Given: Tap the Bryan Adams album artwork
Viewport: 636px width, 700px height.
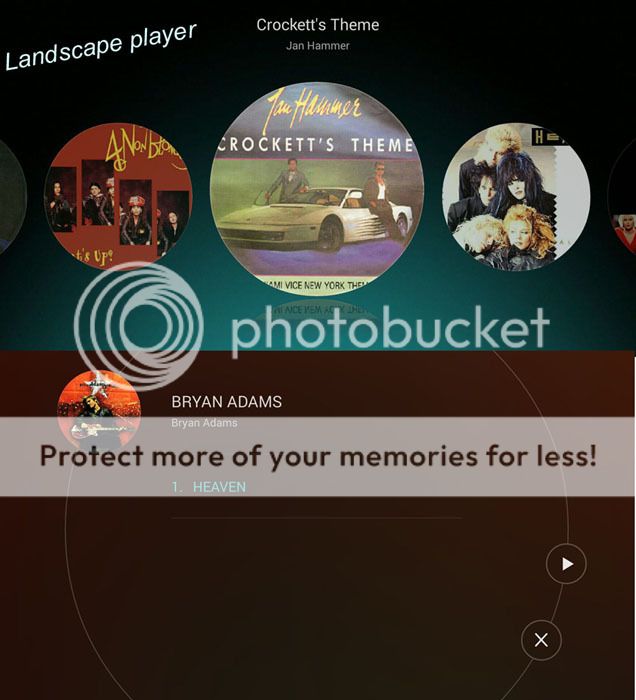Looking at the screenshot, I should (99, 409).
